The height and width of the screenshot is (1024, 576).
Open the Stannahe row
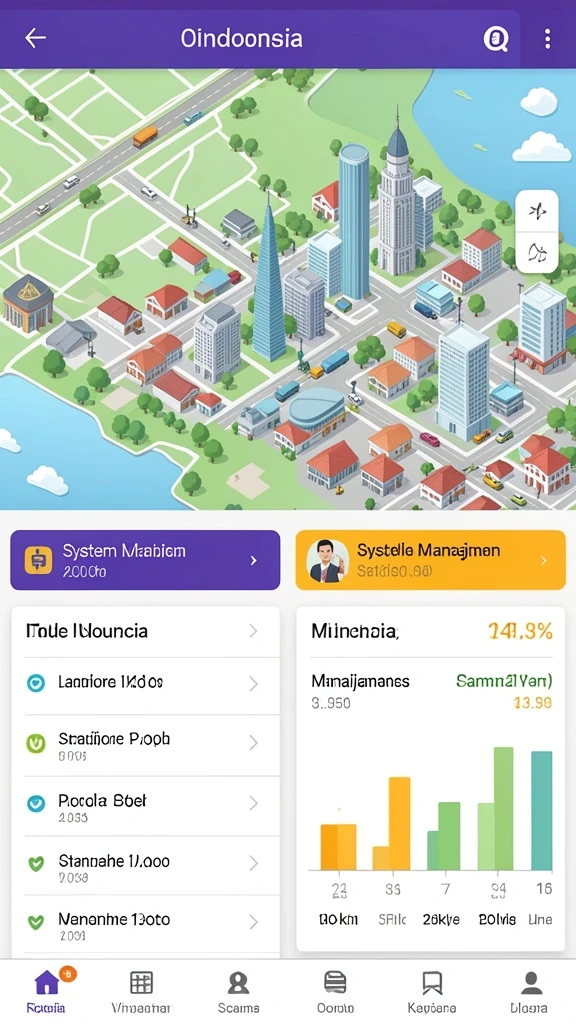[x=146, y=865]
